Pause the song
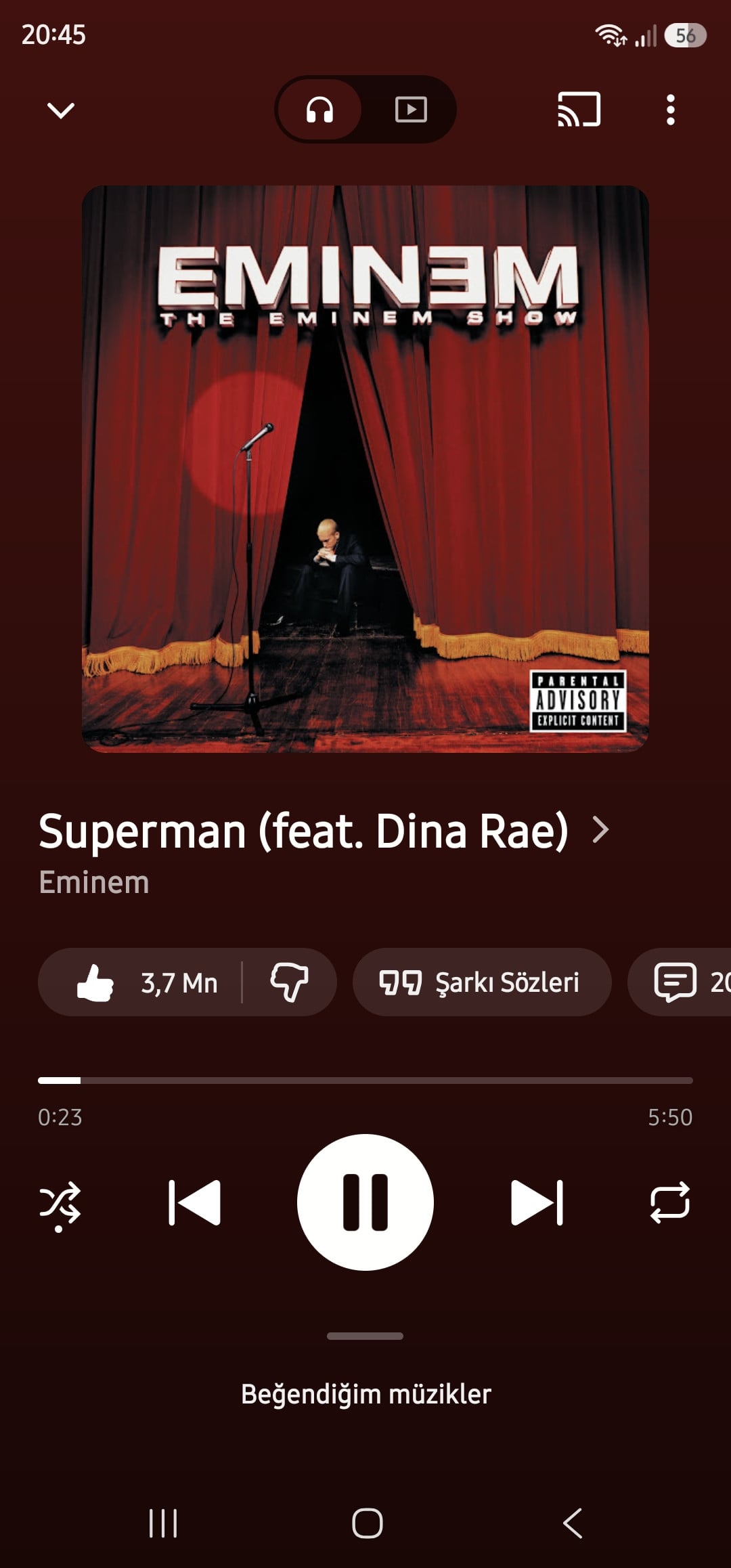 tap(365, 1202)
